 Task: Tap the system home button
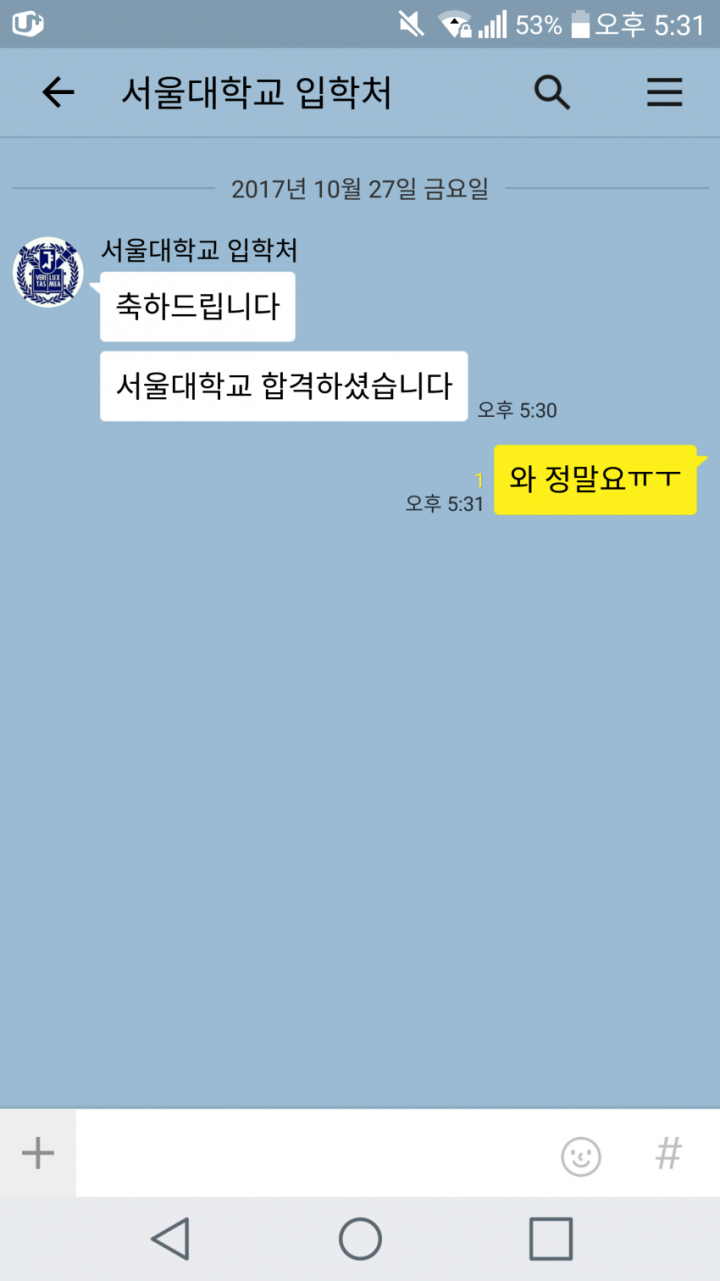(x=360, y=1239)
